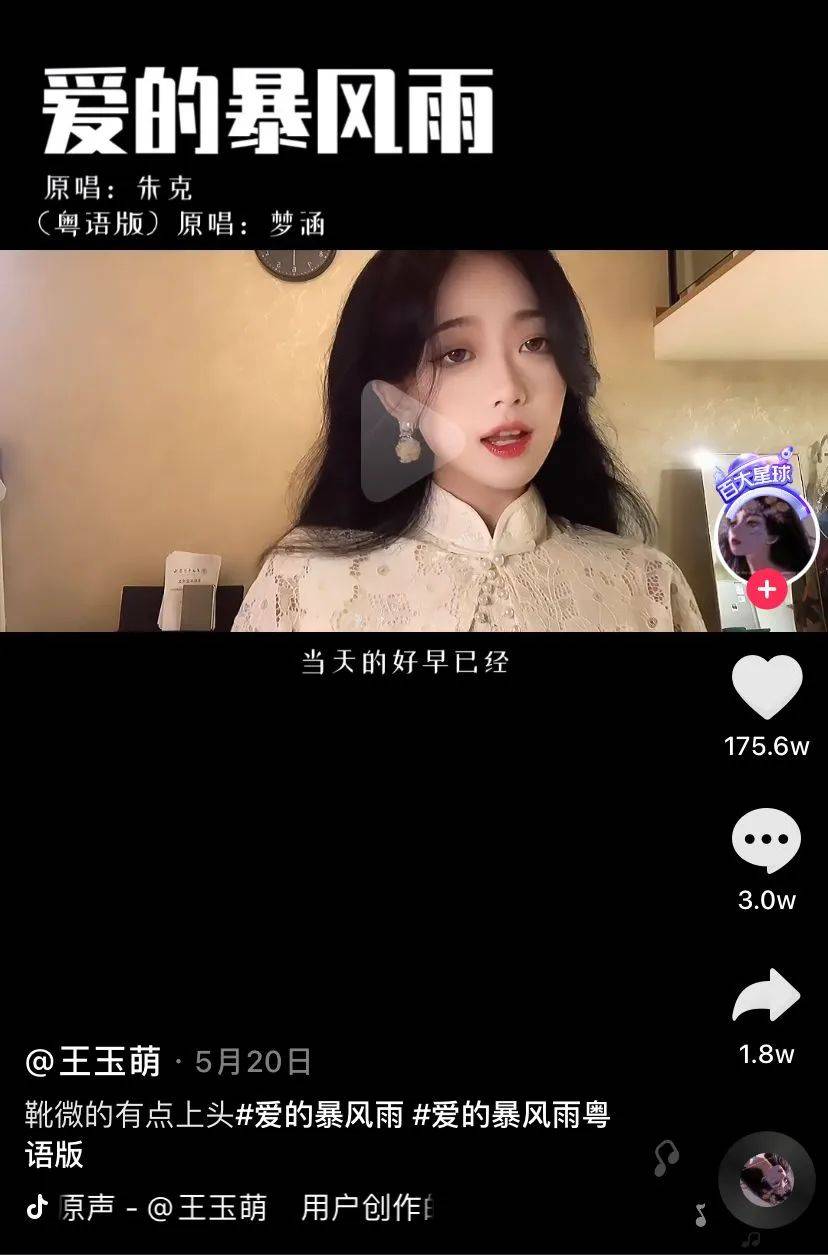Open the creator's profile avatar
The image size is (828, 1255).
[767, 533]
